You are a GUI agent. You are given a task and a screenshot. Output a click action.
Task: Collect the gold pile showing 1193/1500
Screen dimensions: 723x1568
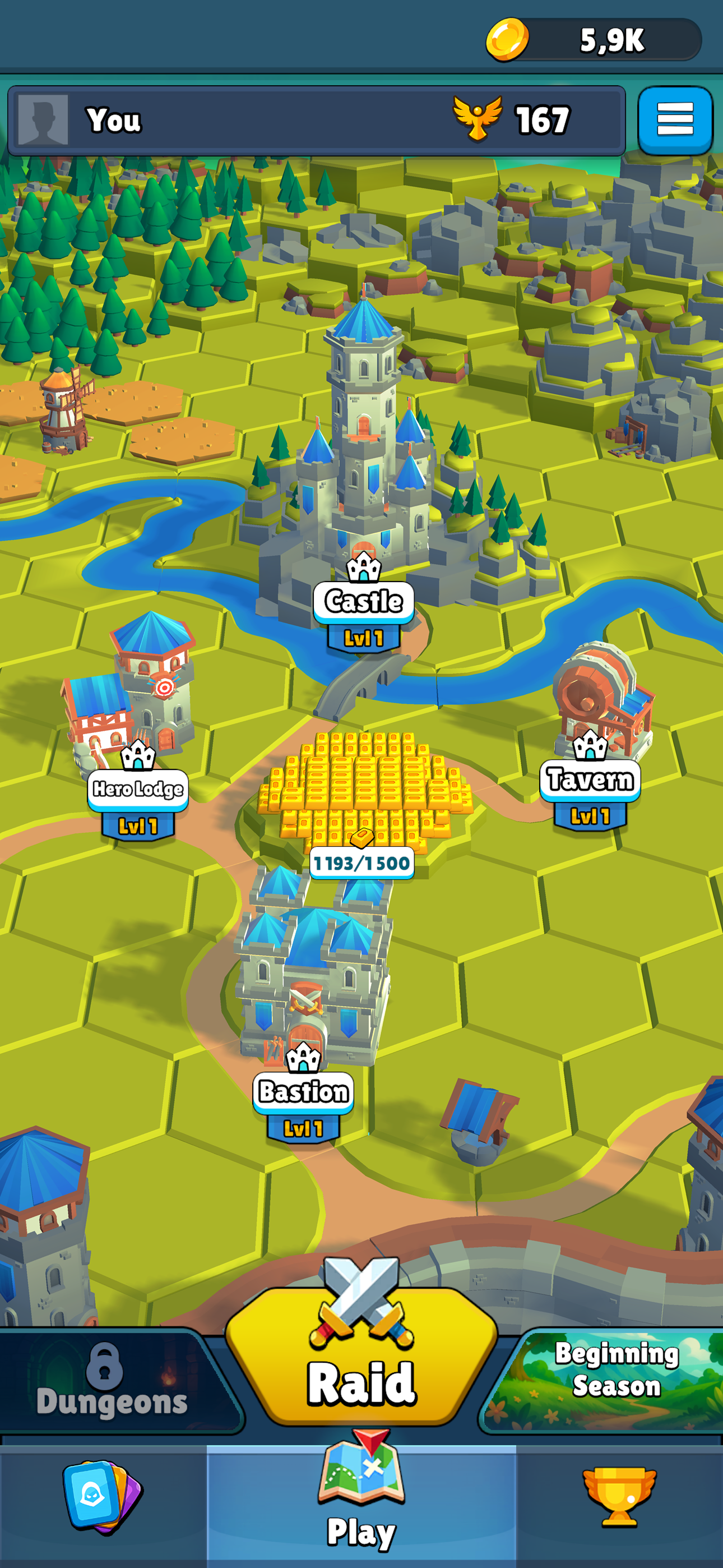(x=361, y=791)
